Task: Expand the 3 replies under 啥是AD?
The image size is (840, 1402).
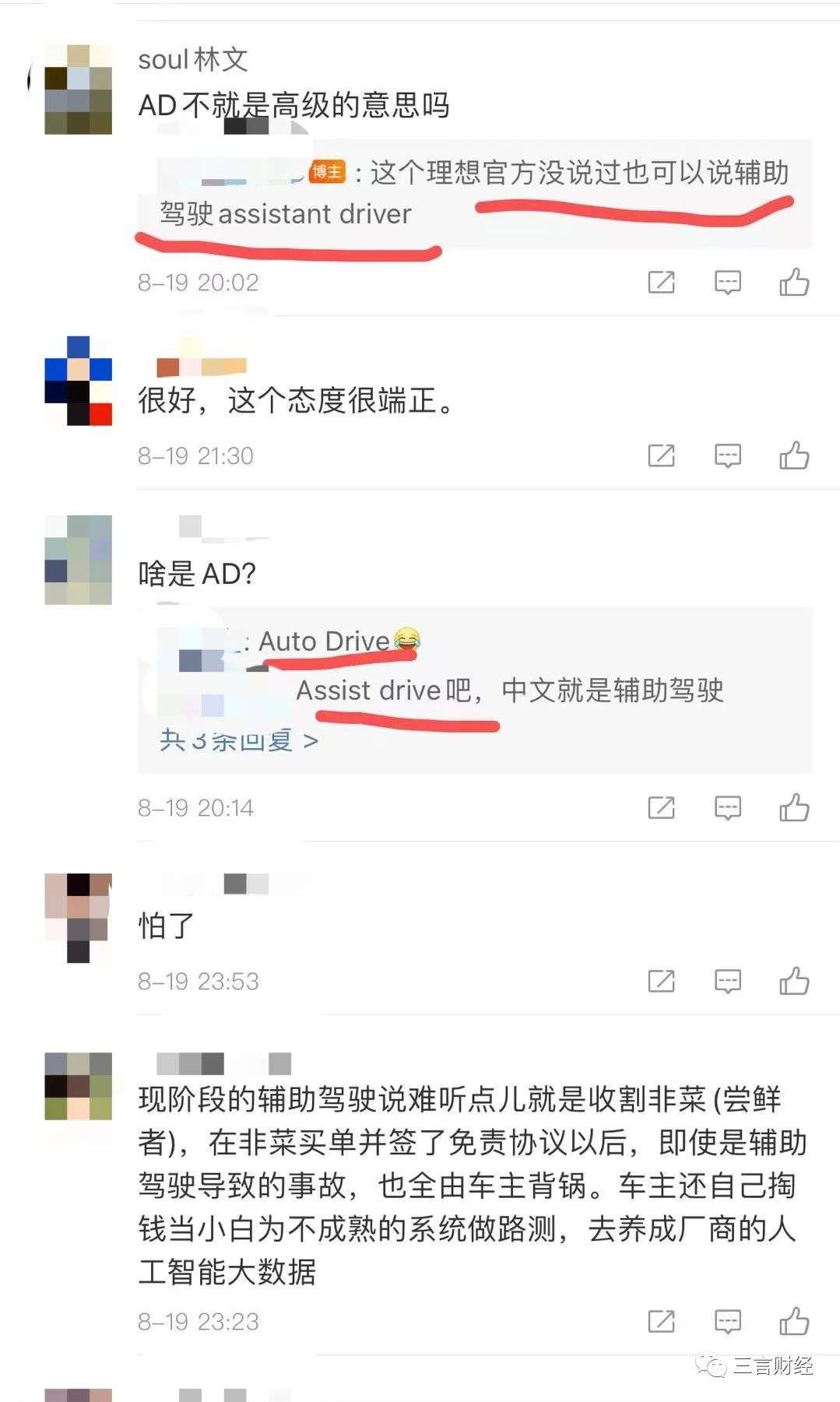Action: [x=239, y=740]
